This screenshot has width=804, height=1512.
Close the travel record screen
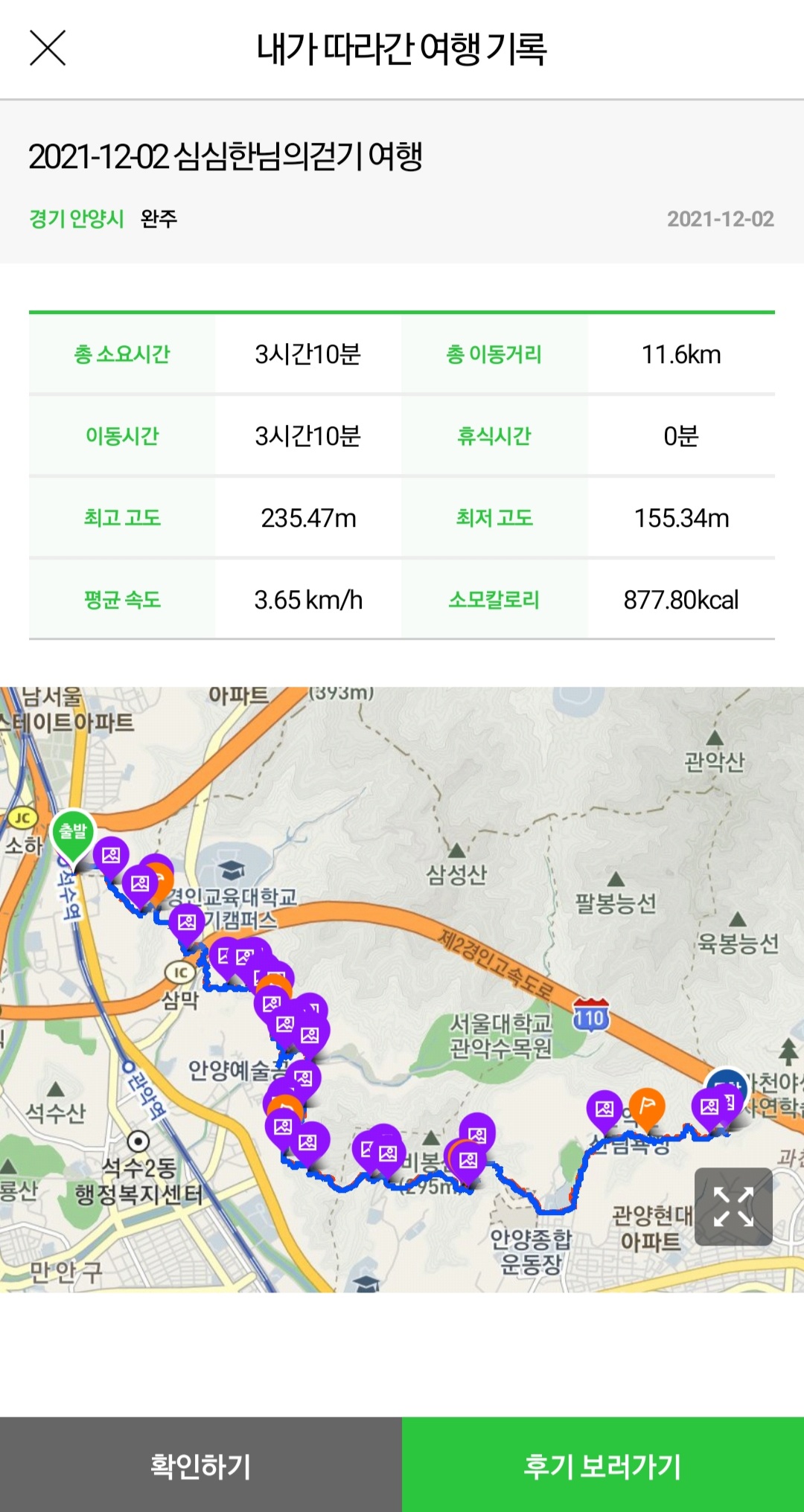point(48,48)
